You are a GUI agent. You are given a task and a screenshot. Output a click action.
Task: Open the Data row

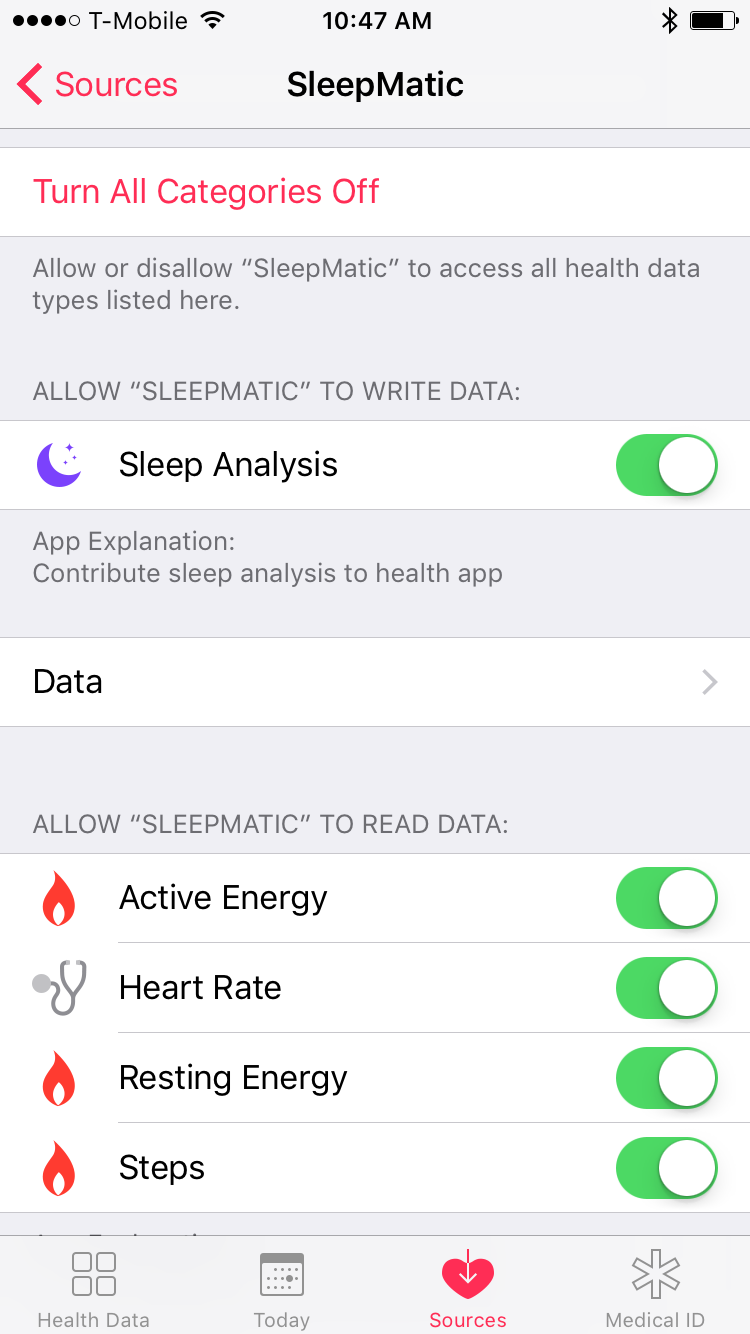375,682
